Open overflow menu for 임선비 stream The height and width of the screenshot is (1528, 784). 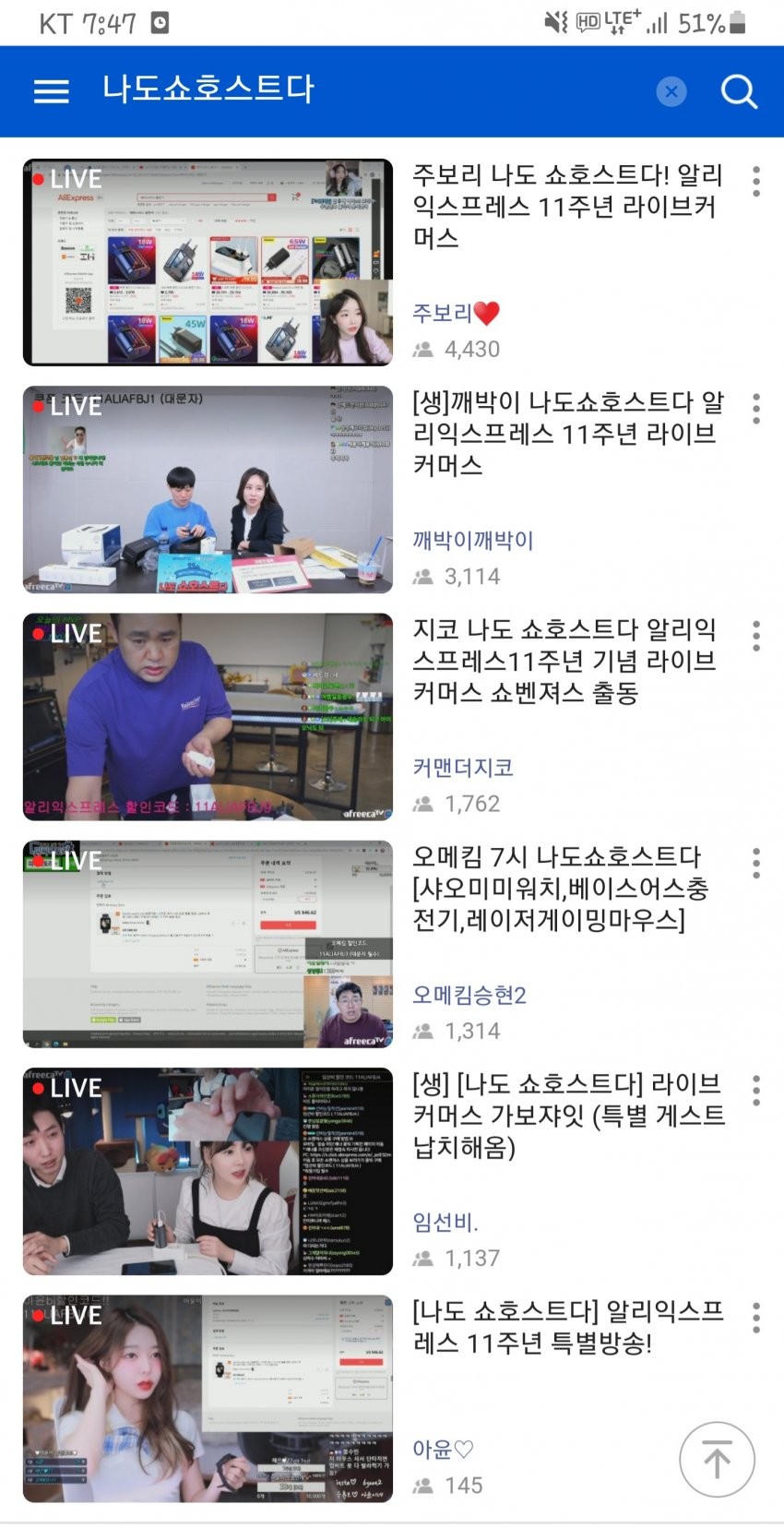pyautogui.click(x=756, y=1090)
